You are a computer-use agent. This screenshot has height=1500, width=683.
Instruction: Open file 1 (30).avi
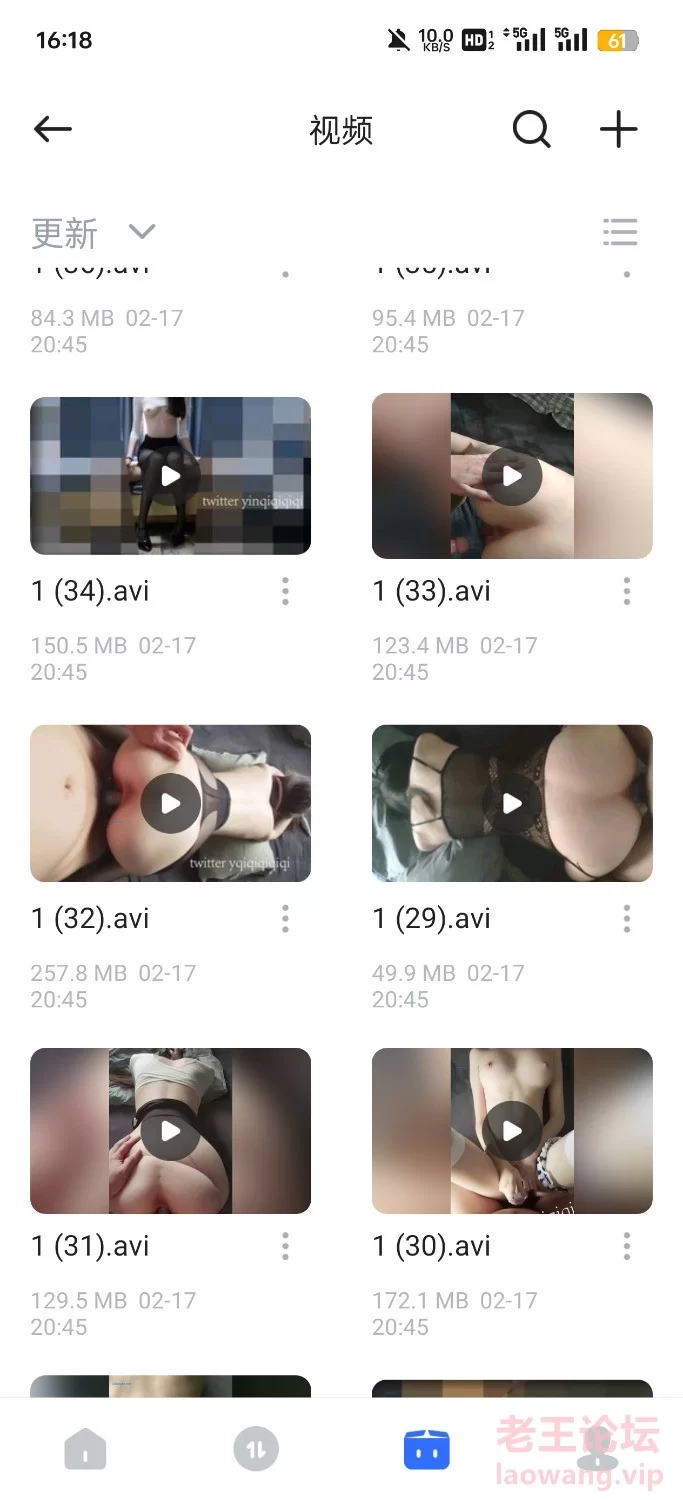tap(512, 1130)
